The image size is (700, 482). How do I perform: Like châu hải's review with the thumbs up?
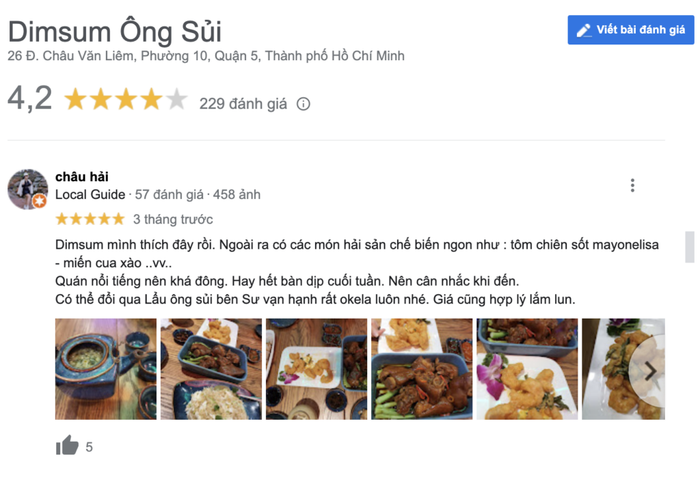[67, 446]
